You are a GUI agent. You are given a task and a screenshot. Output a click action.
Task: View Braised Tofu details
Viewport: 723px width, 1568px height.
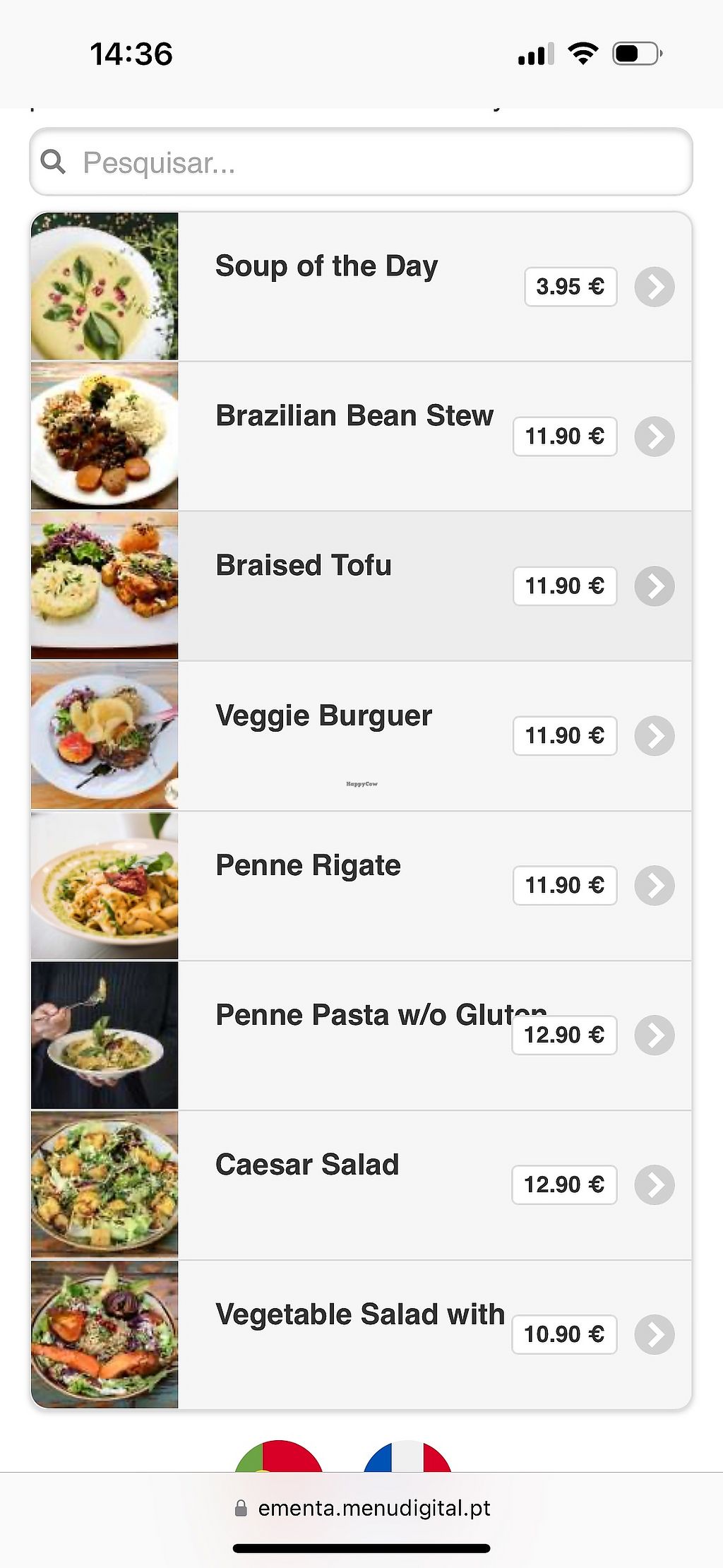(x=360, y=586)
